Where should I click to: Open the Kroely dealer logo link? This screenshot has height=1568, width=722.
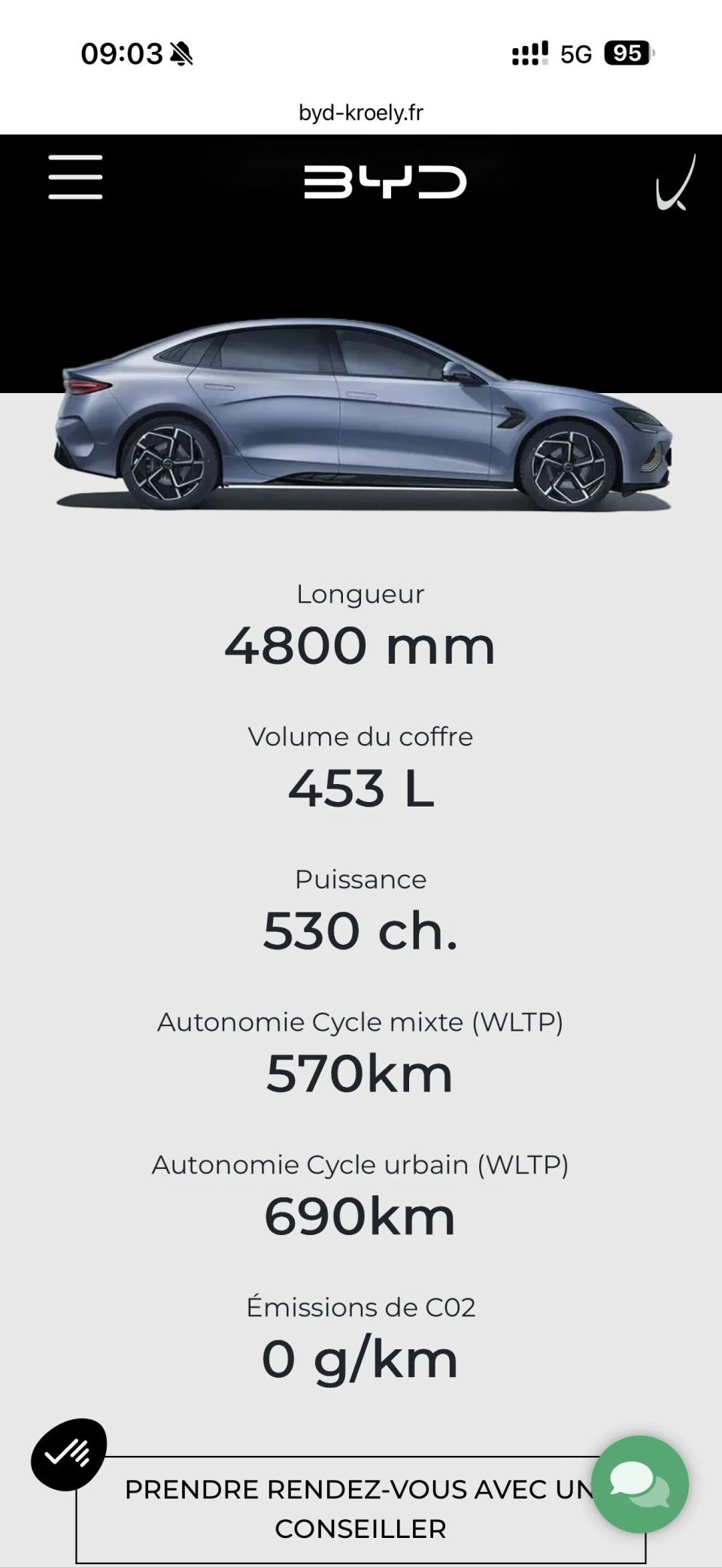click(x=675, y=183)
